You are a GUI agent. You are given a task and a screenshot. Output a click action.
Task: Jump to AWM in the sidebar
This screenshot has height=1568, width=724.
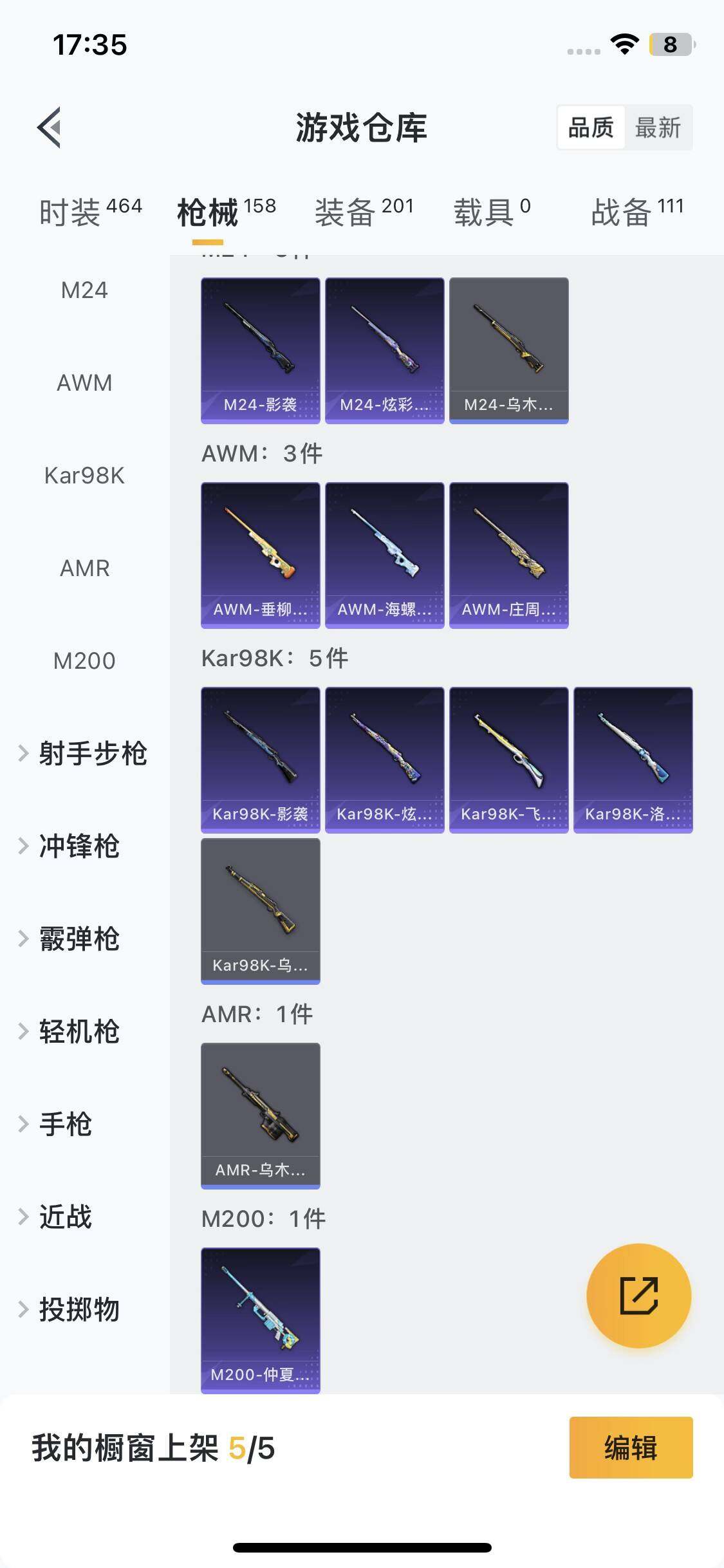pos(84,383)
